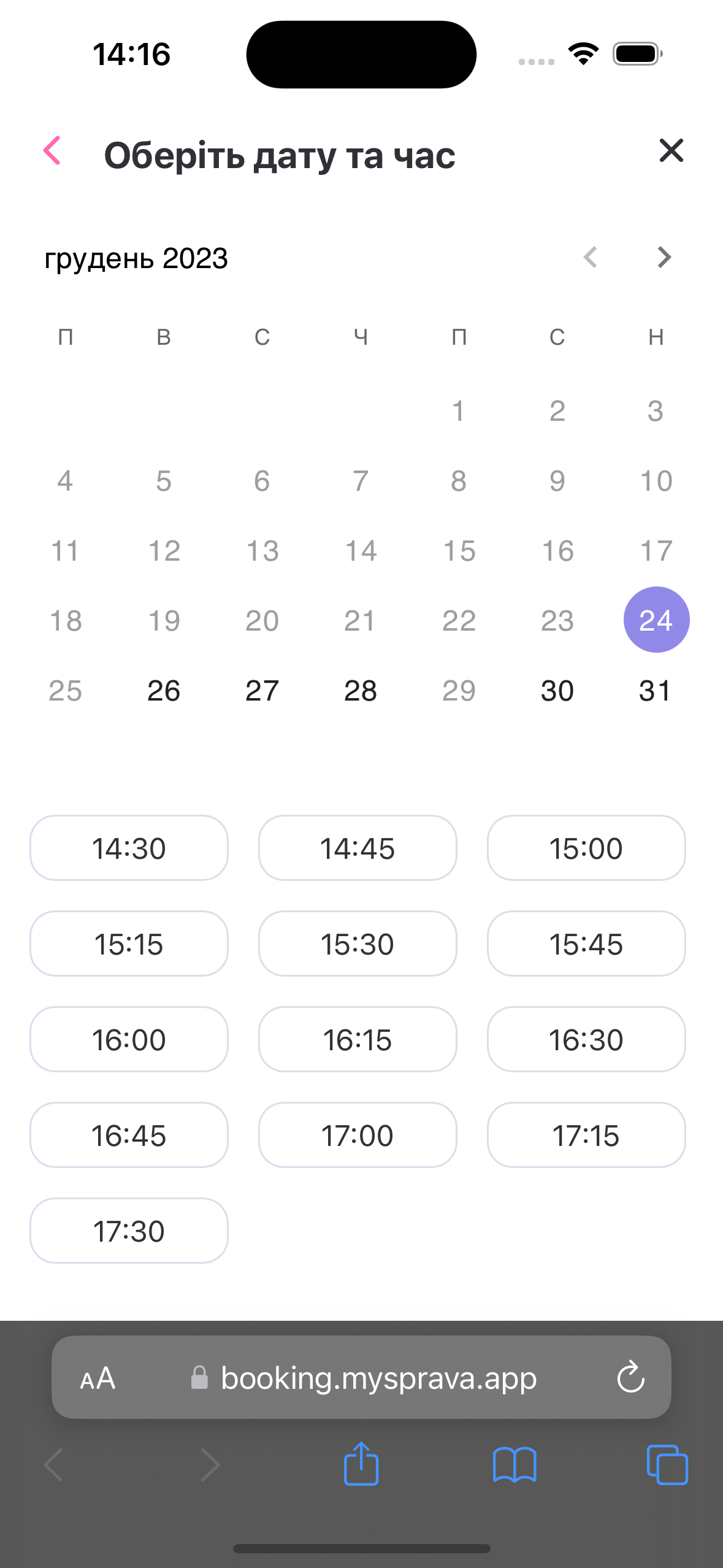Select December 26 in the calendar
The width and height of the screenshot is (723, 1568).
[x=164, y=691]
